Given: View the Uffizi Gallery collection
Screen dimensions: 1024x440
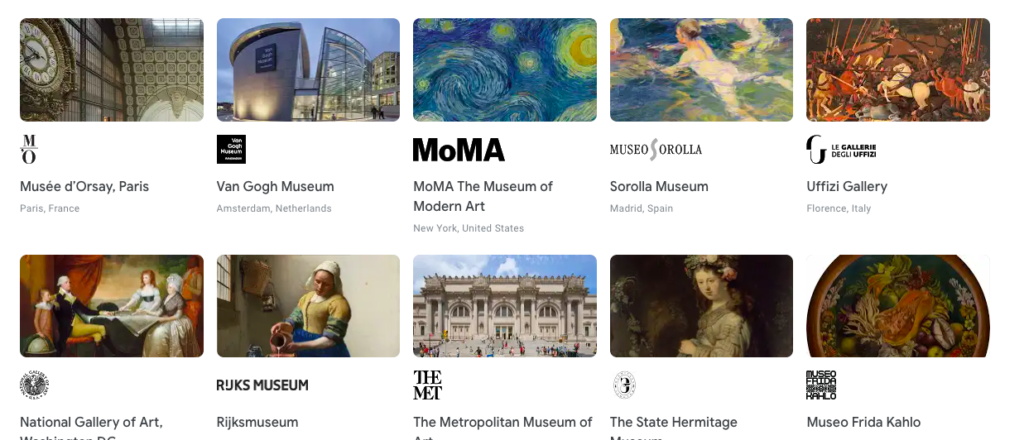Looking at the screenshot, I should 898,70.
